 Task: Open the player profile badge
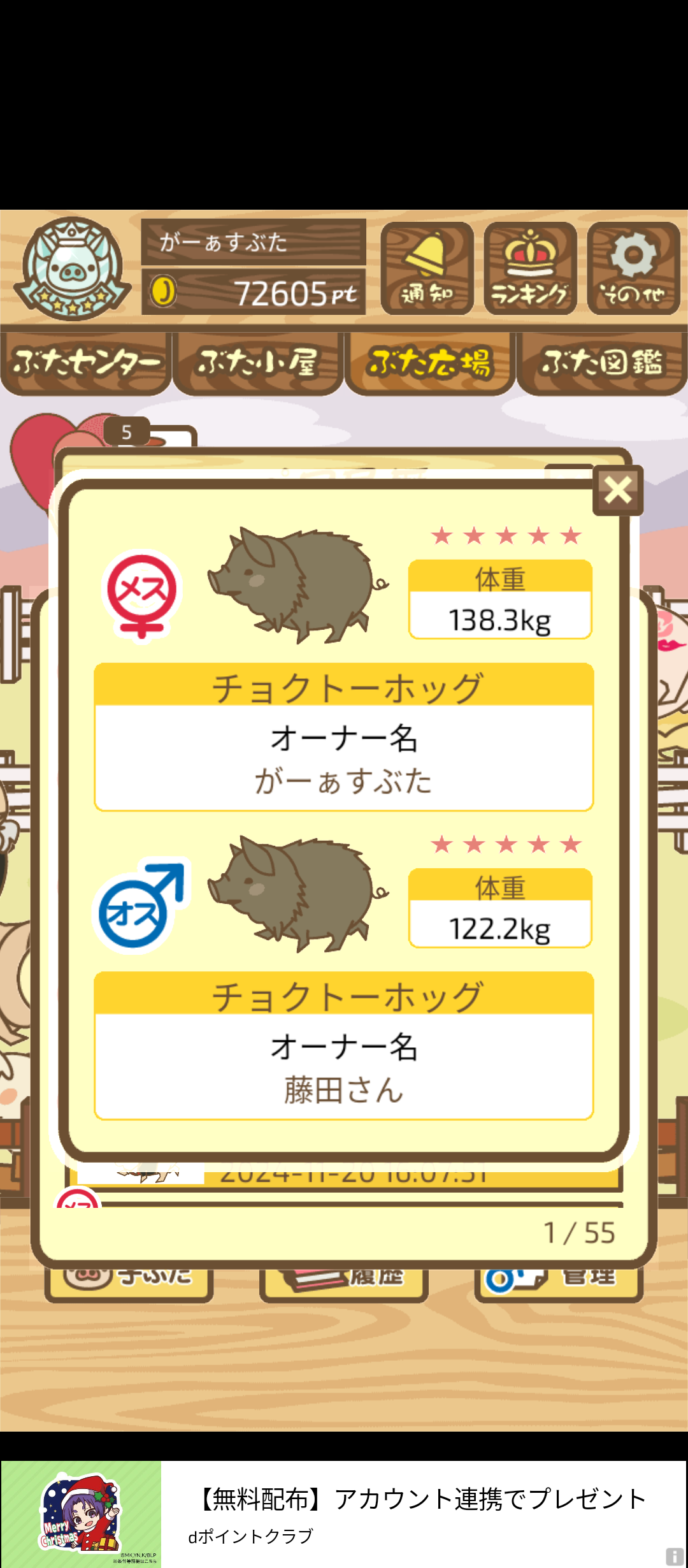tap(72, 269)
